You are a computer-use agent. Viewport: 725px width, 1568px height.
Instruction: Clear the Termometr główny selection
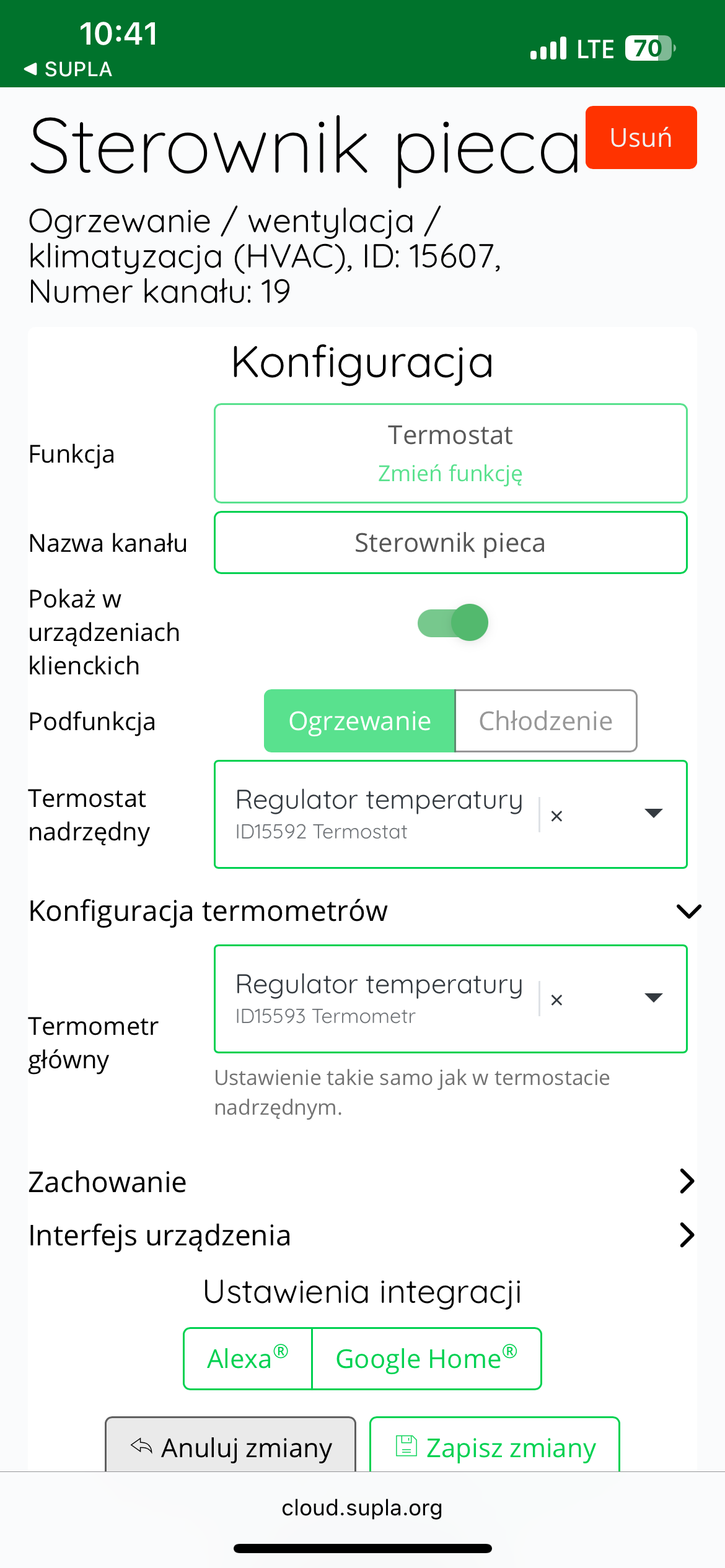[x=556, y=1000]
